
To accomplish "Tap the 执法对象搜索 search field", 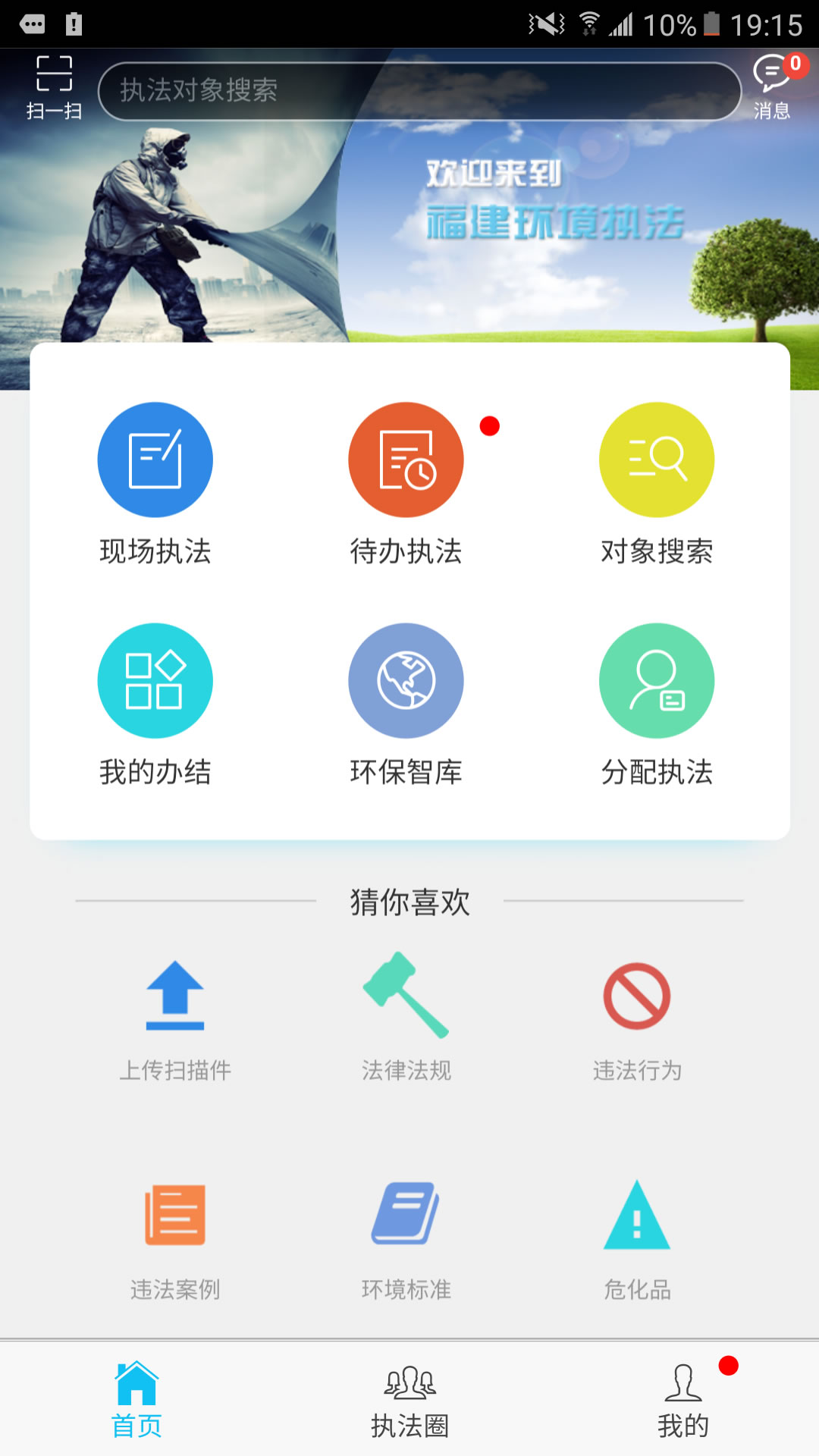I will 419,91.
